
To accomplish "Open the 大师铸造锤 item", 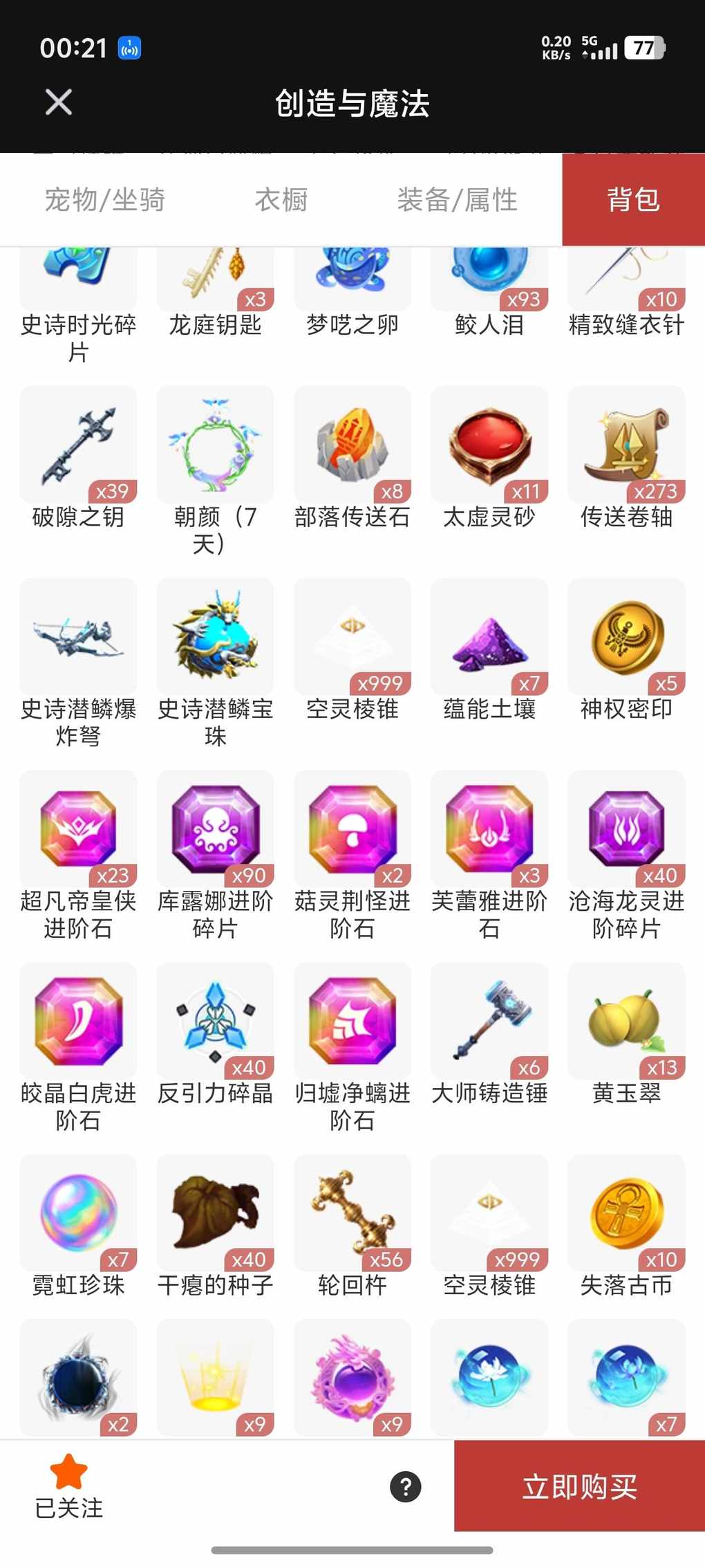I will (489, 1022).
